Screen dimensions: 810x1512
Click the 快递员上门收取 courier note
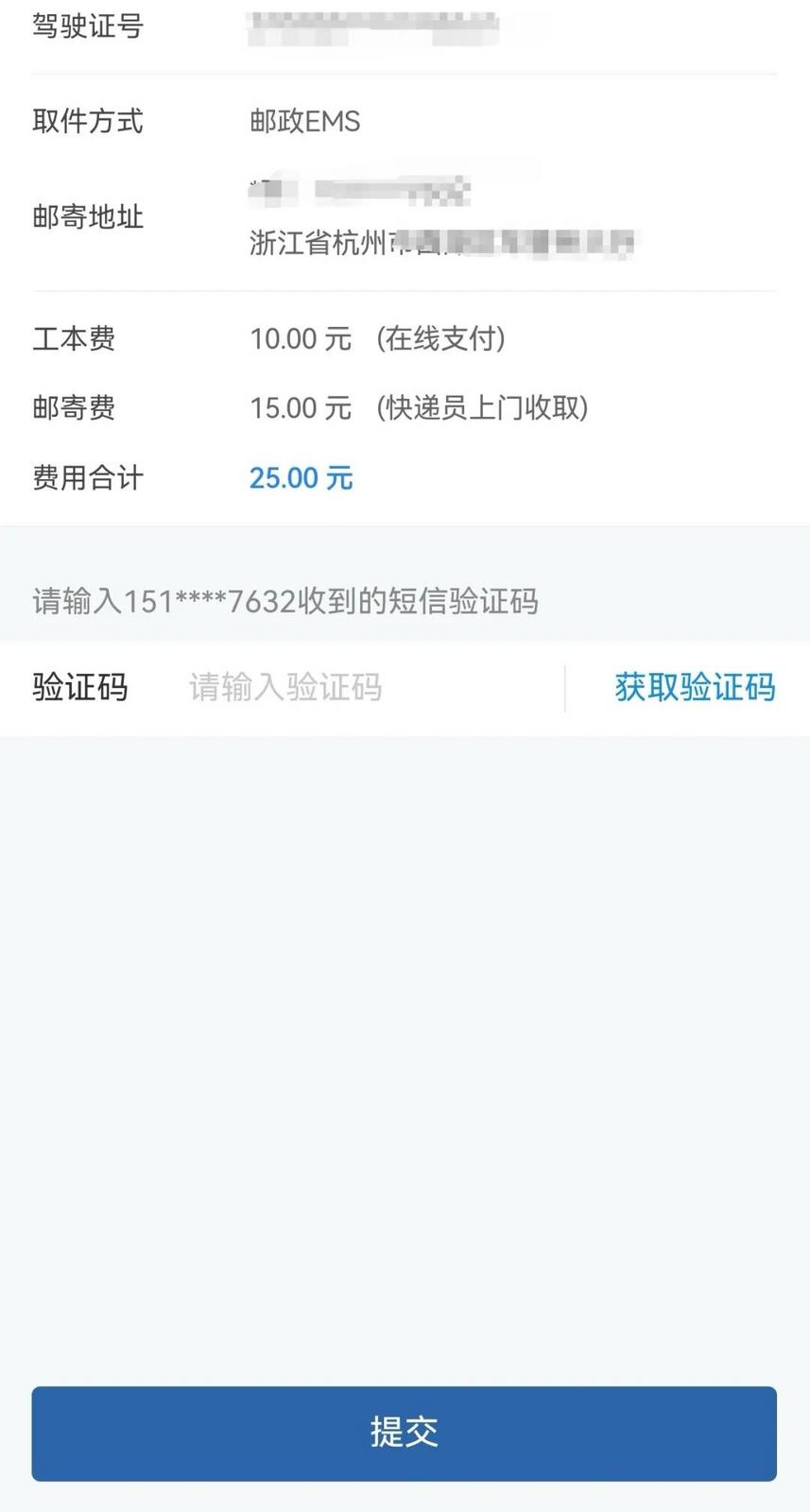pos(484,408)
